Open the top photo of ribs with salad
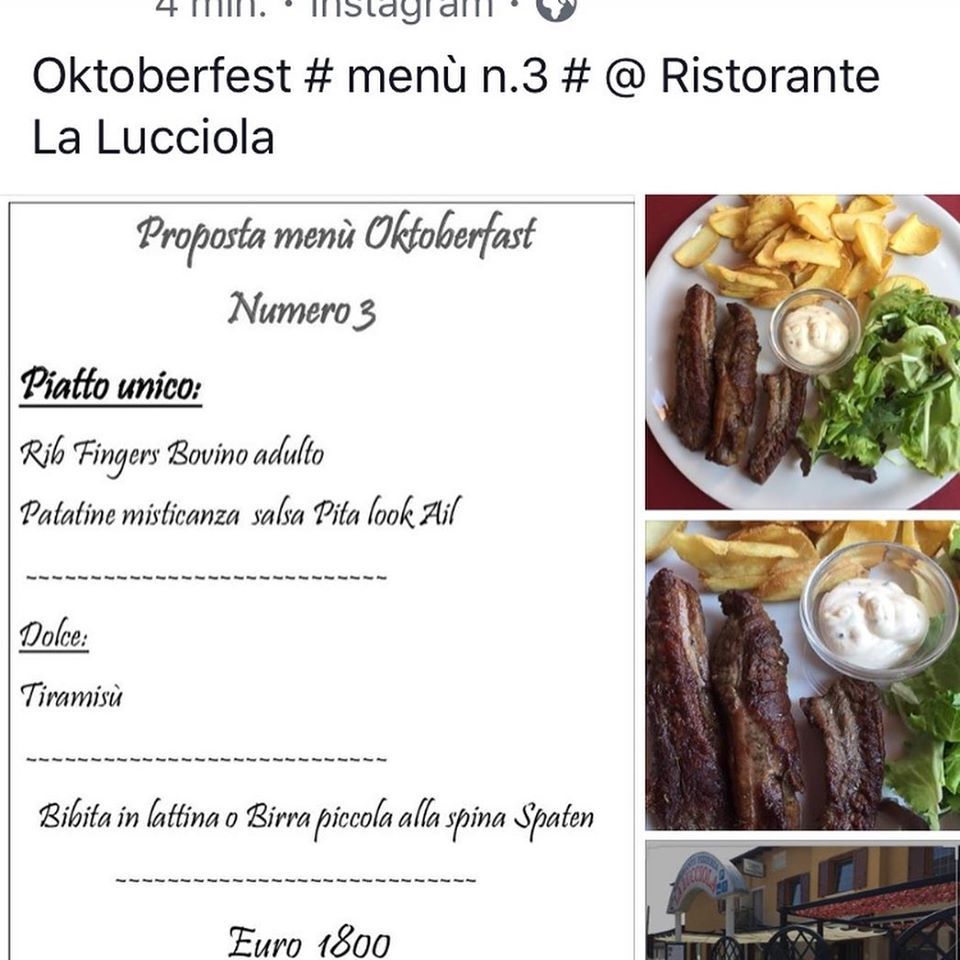 click(x=803, y=353)
